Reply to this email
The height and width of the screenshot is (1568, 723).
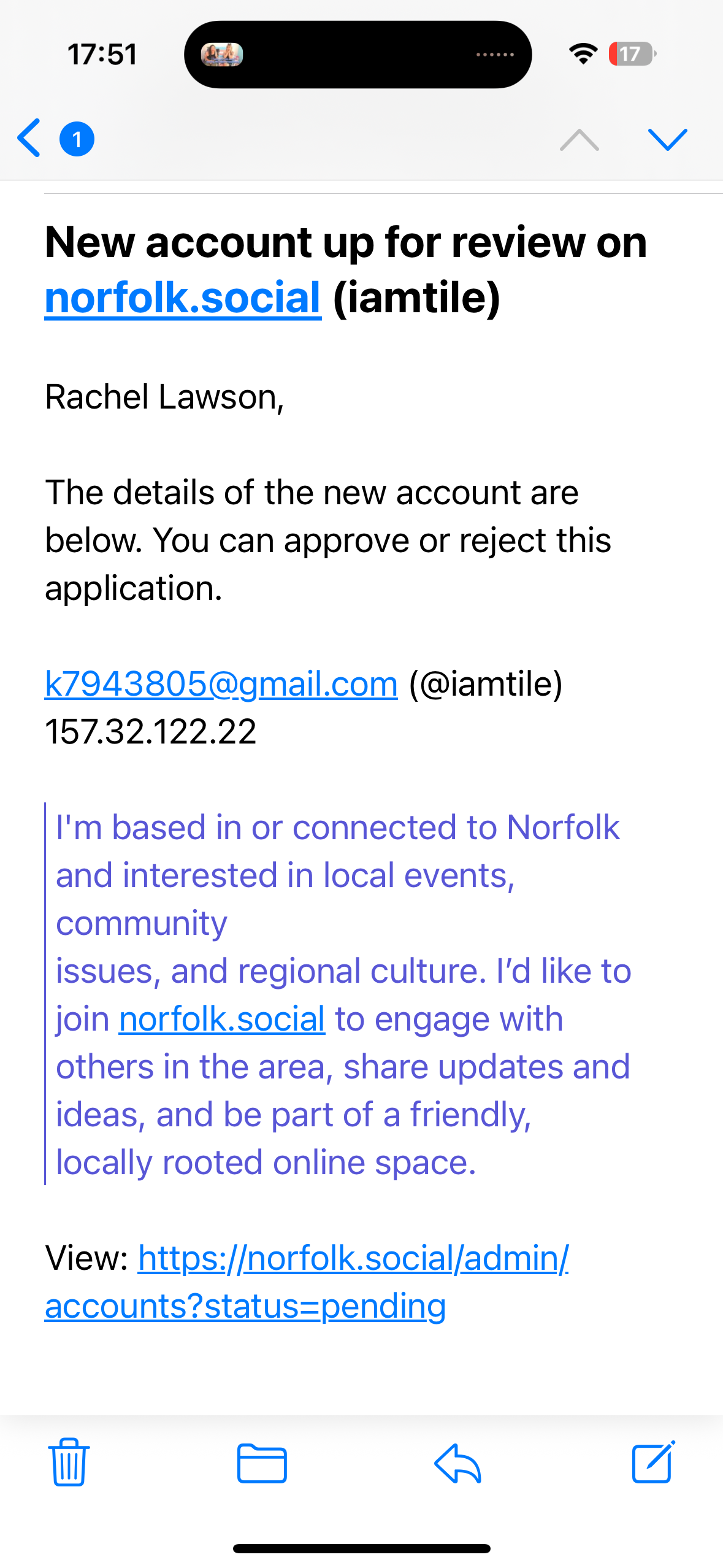point(457,1463)
